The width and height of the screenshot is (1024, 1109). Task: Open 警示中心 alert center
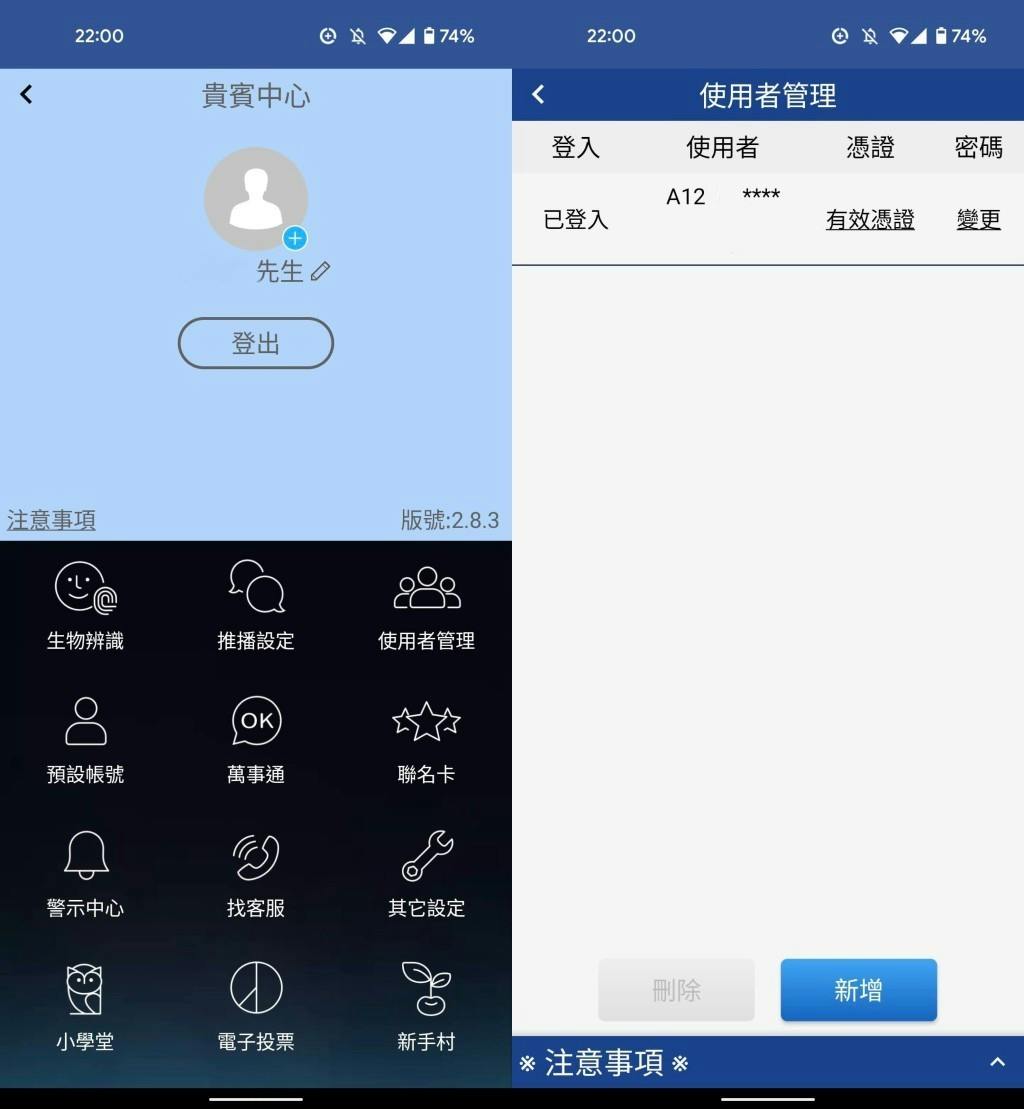tap(85, 872)
